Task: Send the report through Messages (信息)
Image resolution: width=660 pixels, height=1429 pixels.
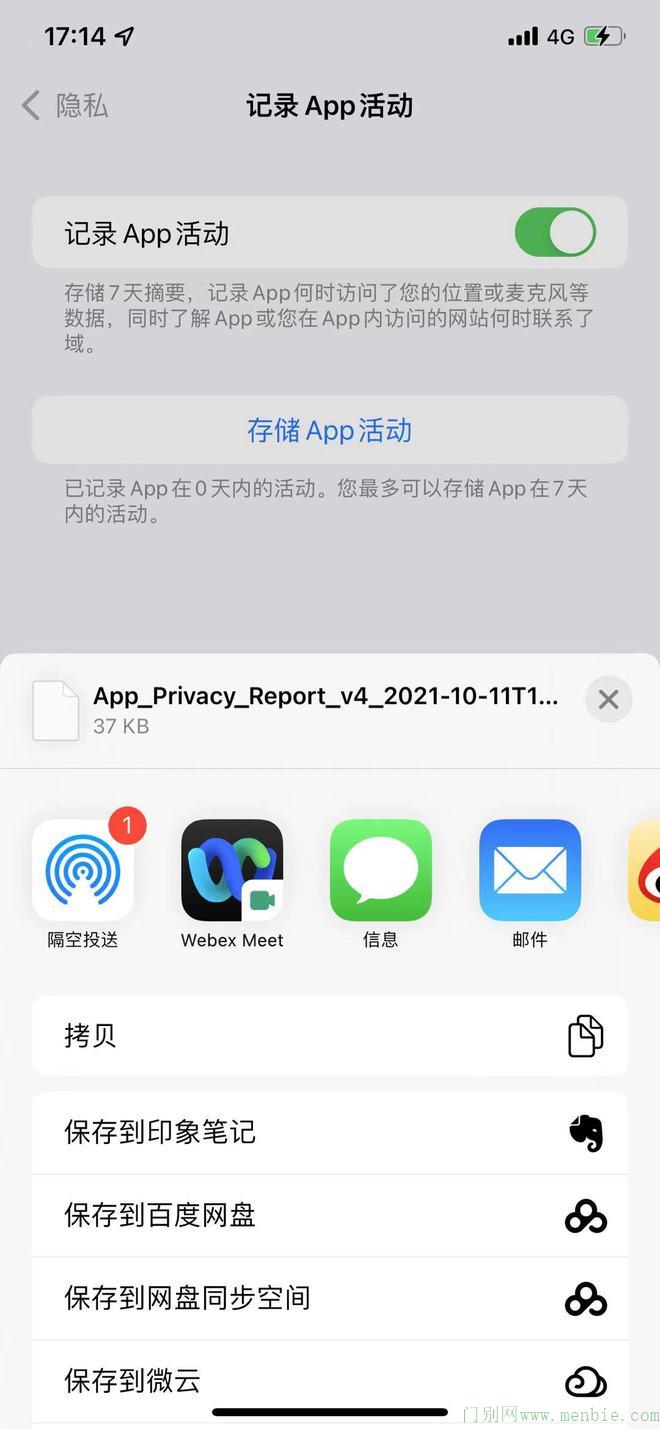Action: coord(381,871)
